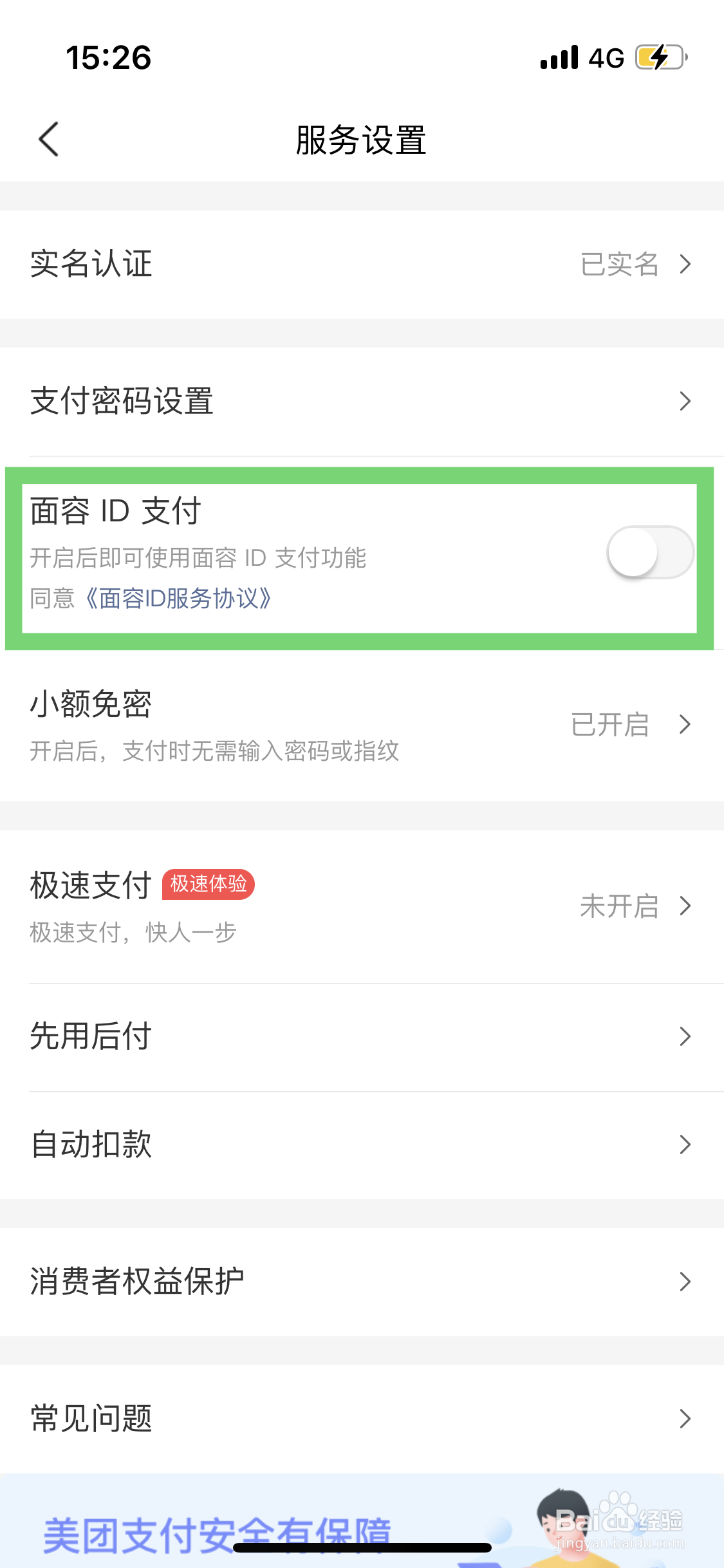Click the cellular signal bars icon

[559, 57]
